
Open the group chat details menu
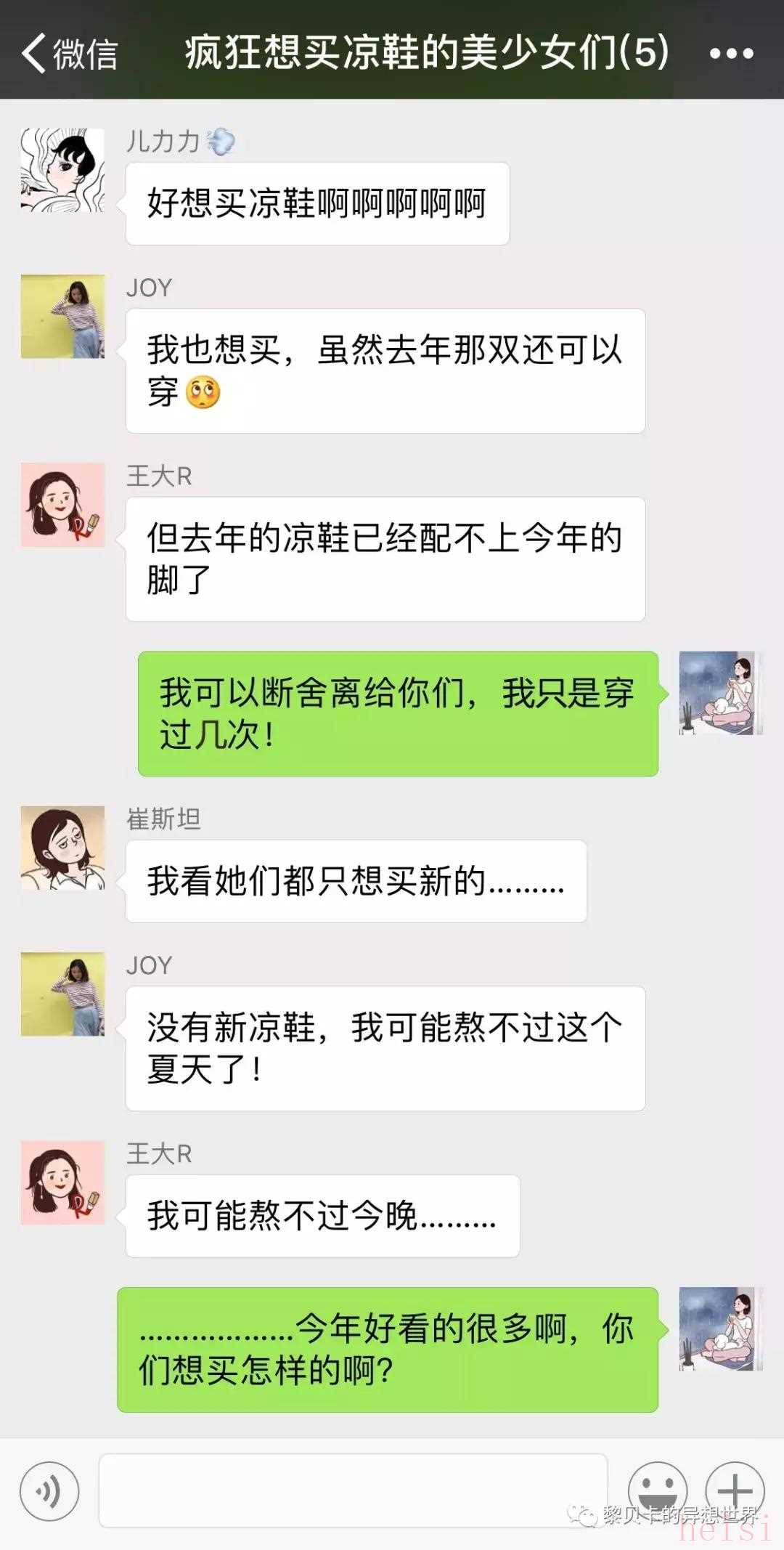point(730,54)
